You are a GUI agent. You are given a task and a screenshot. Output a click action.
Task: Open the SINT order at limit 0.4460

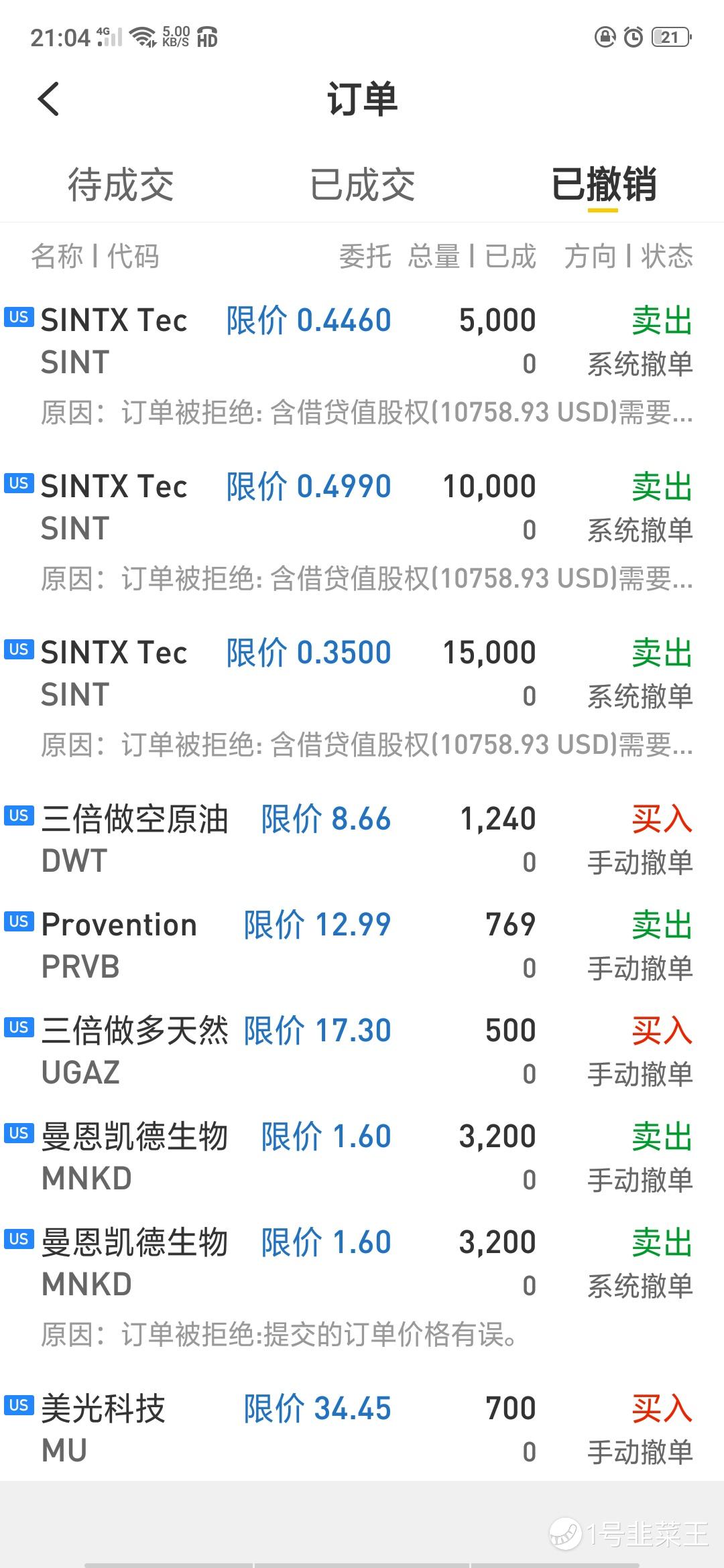[362, 365]
